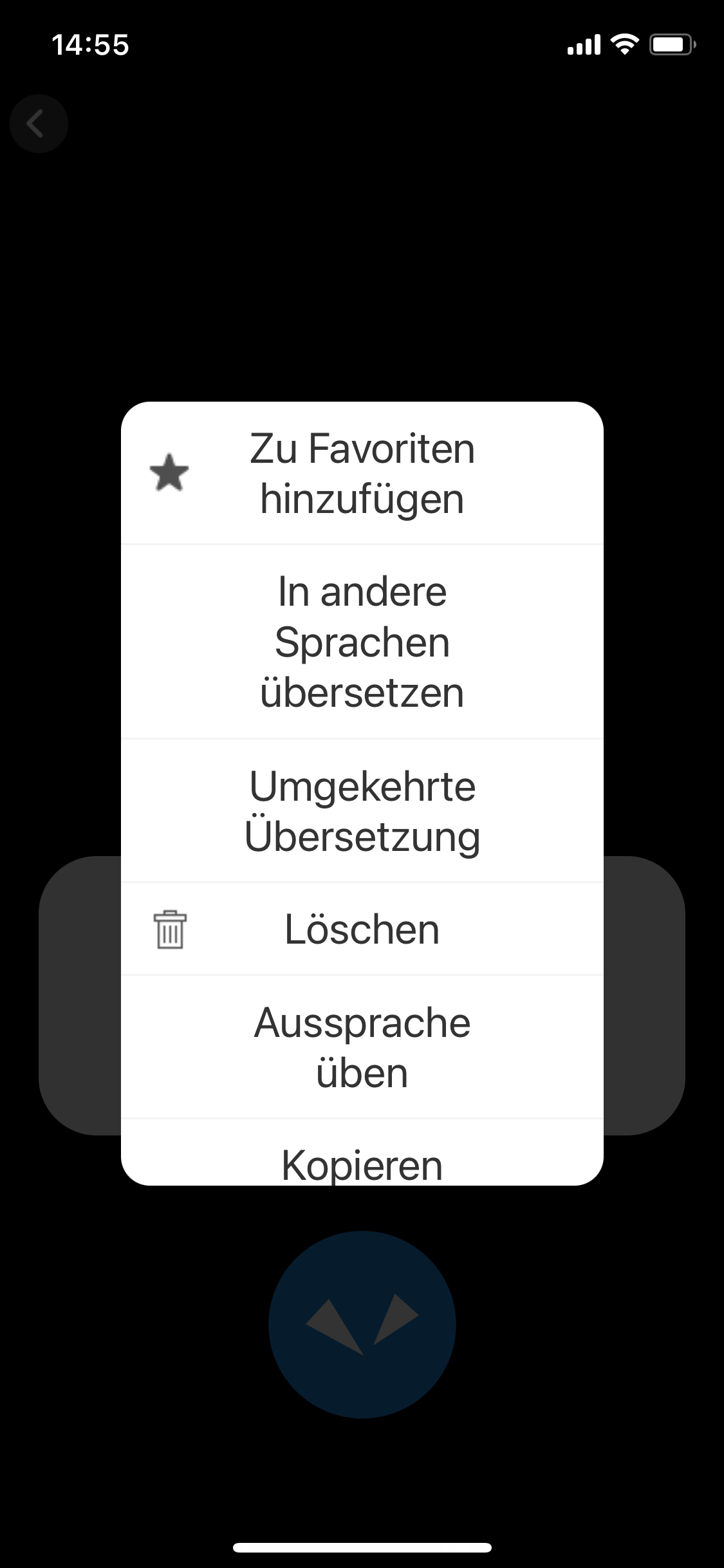724x1568 pixels.
Task: Tap the back chevron arrow
Action: click(39, 123)
